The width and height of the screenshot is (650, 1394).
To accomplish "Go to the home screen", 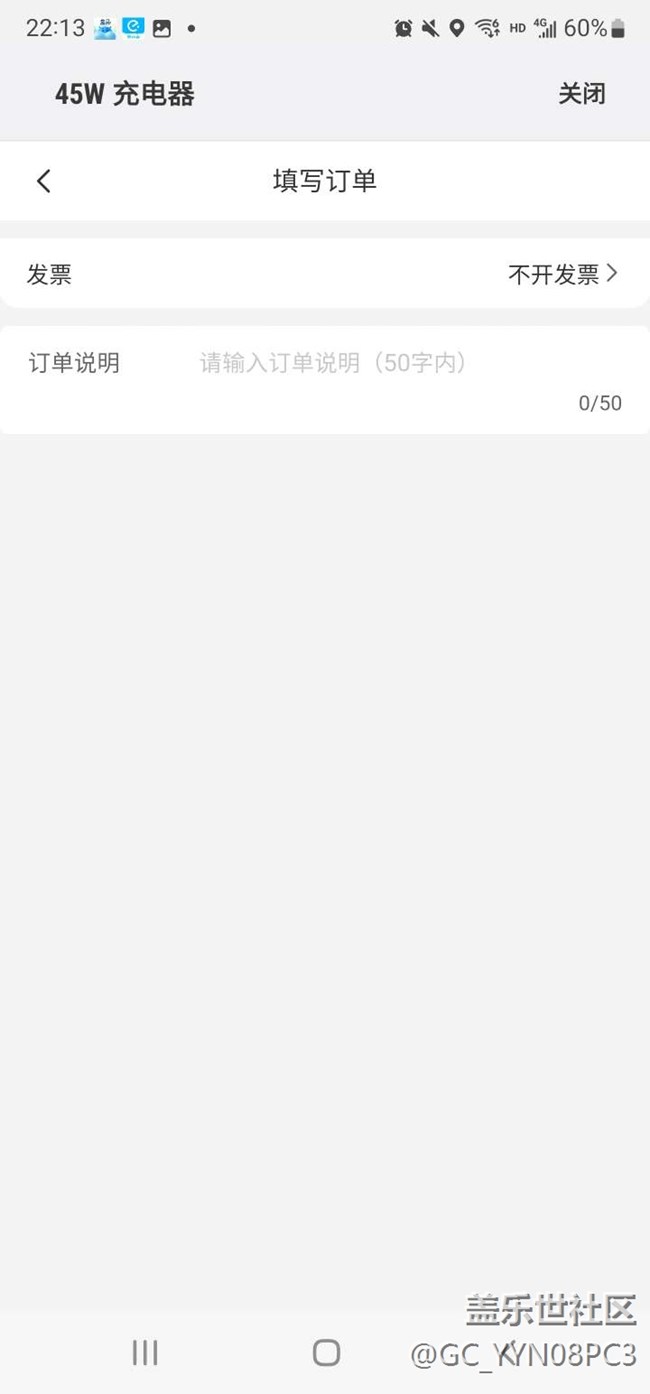I will point(326,1353).
